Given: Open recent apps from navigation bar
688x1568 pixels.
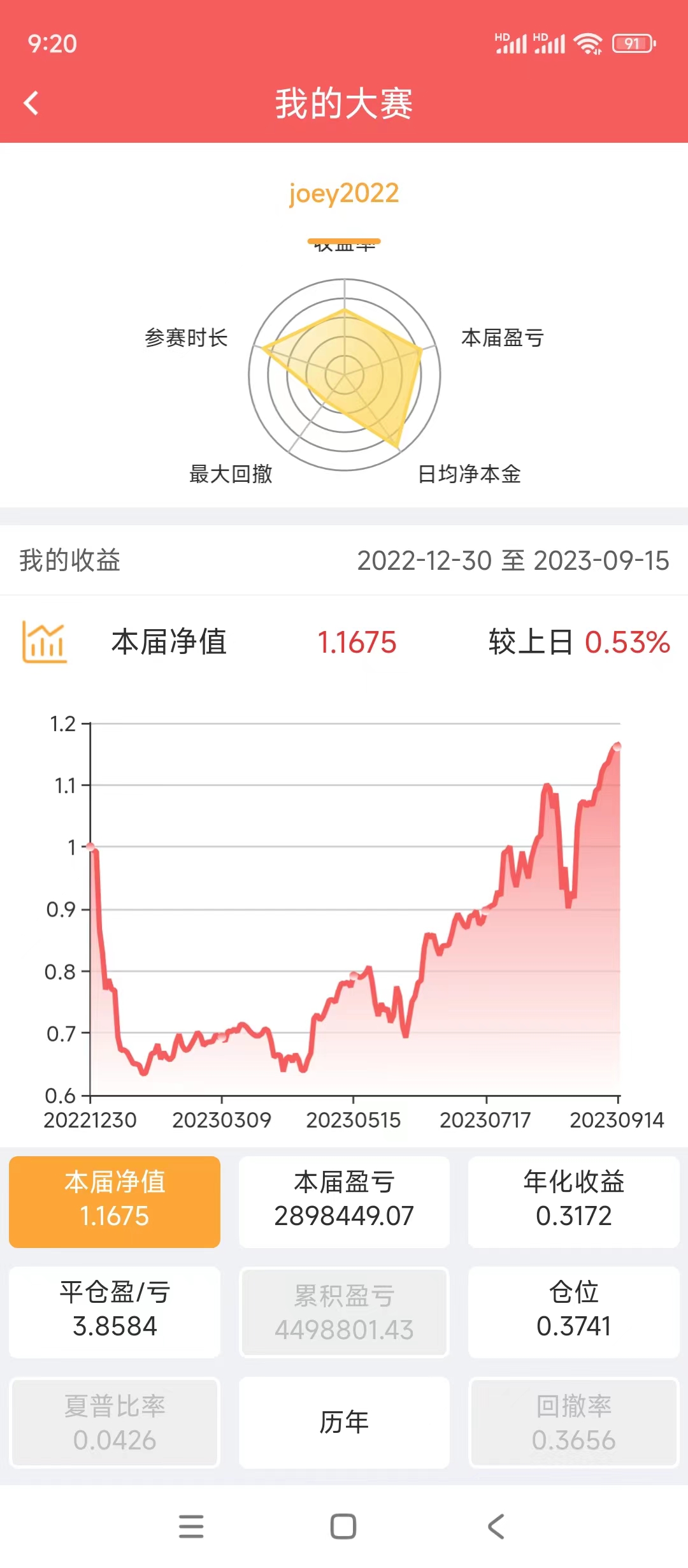Looking at the screenshot, I should pos(191,1526).
